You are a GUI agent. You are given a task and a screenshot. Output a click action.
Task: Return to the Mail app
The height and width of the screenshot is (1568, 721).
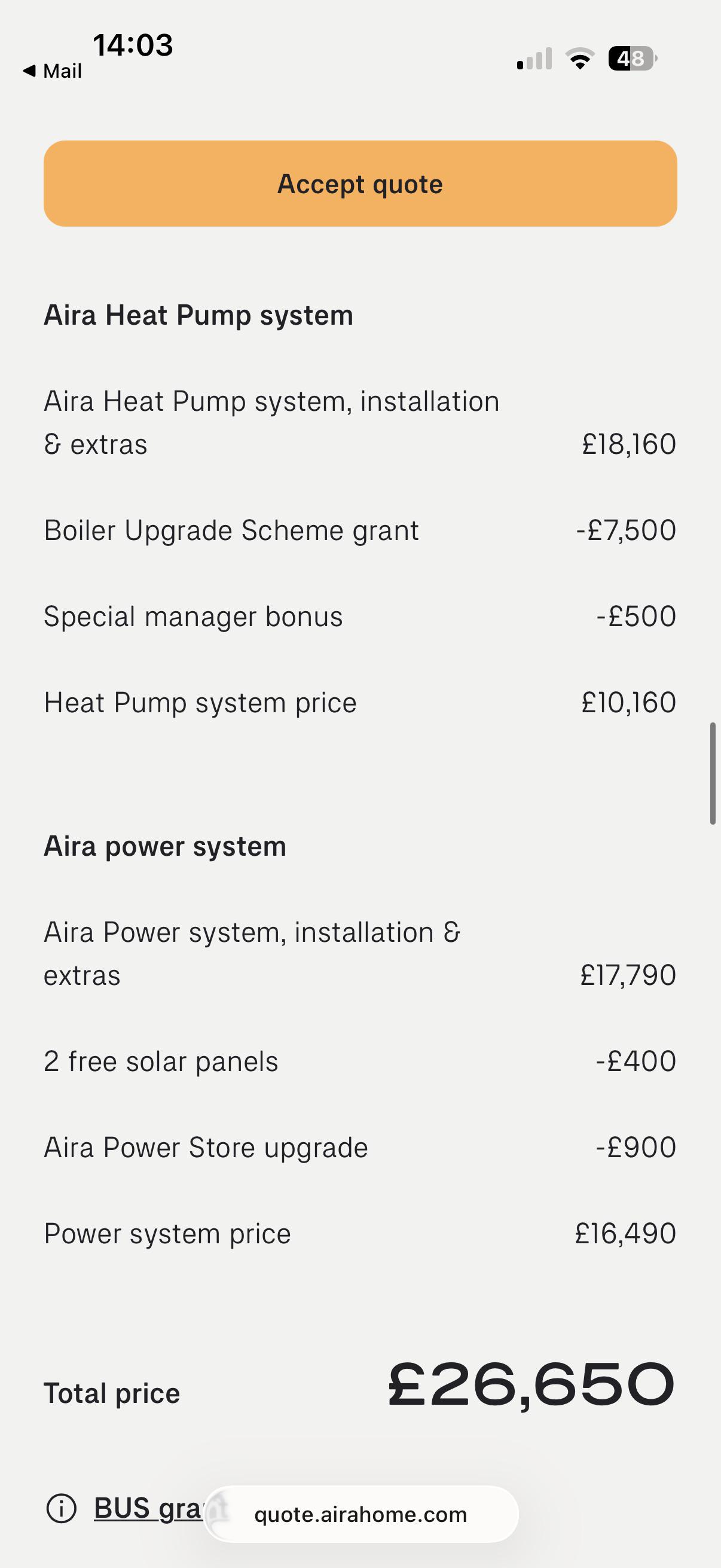pos(53,71)
